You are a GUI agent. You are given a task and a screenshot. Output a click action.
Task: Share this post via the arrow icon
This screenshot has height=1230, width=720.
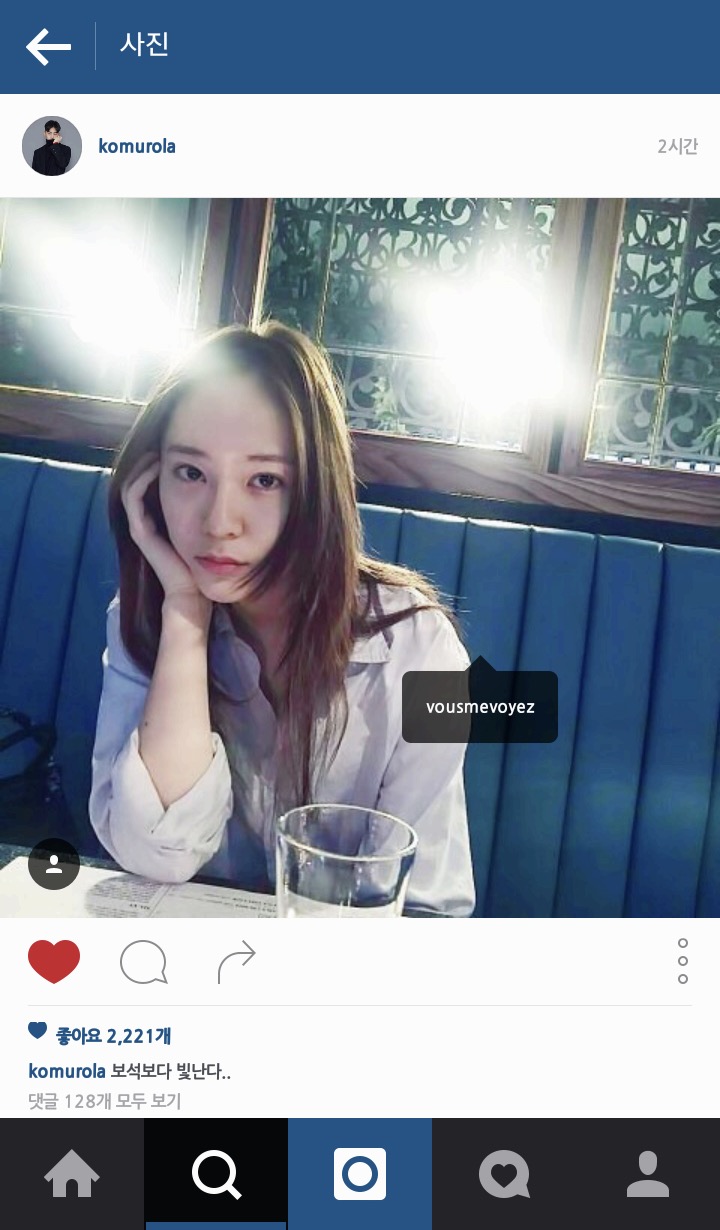(236, 962)
